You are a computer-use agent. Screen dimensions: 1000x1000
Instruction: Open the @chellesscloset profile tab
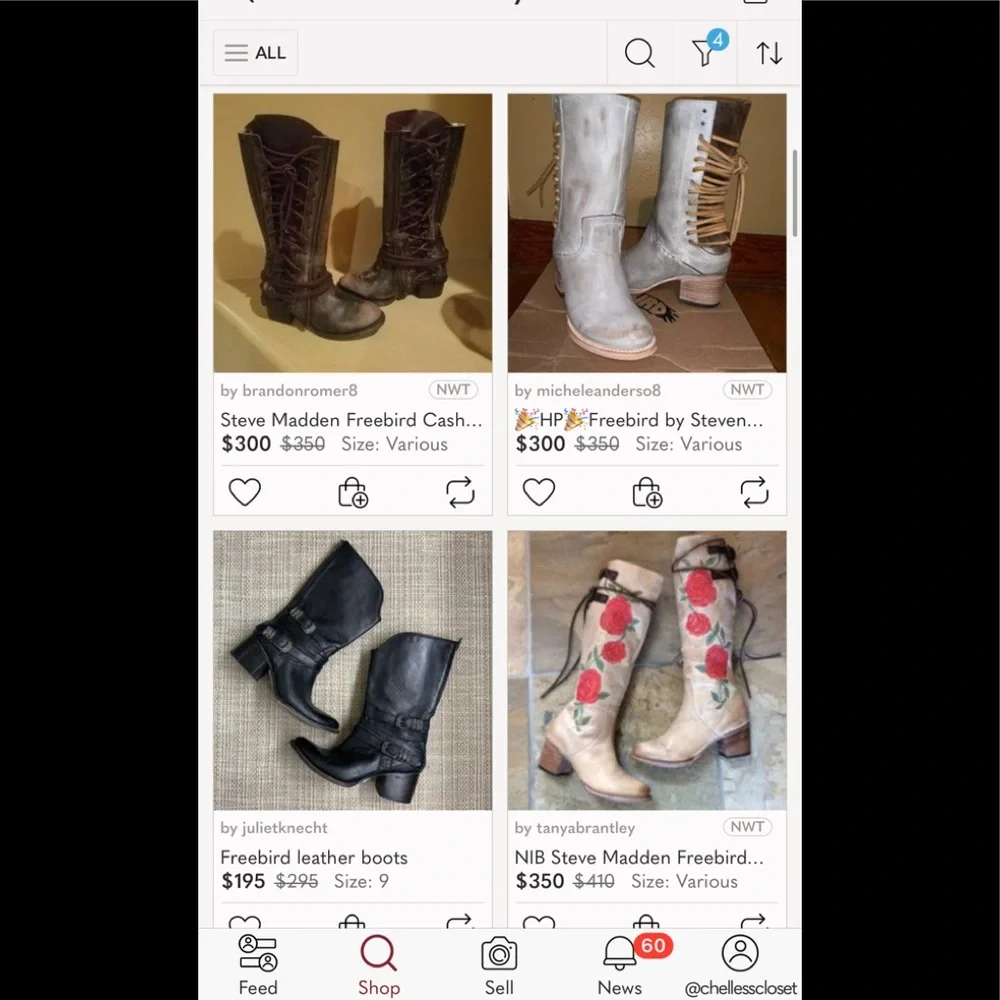tap(740, 966)
